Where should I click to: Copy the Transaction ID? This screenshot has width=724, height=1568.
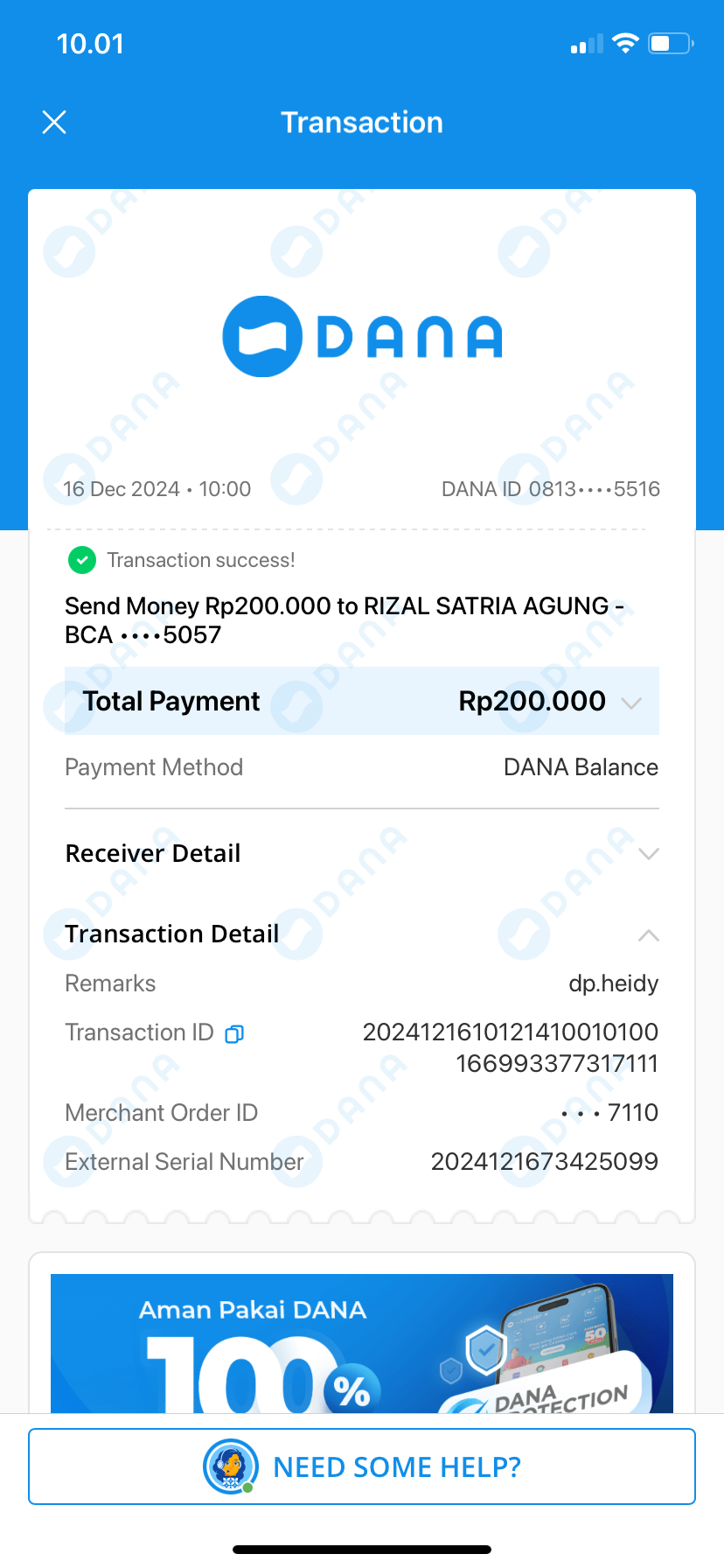(234, 1034)
